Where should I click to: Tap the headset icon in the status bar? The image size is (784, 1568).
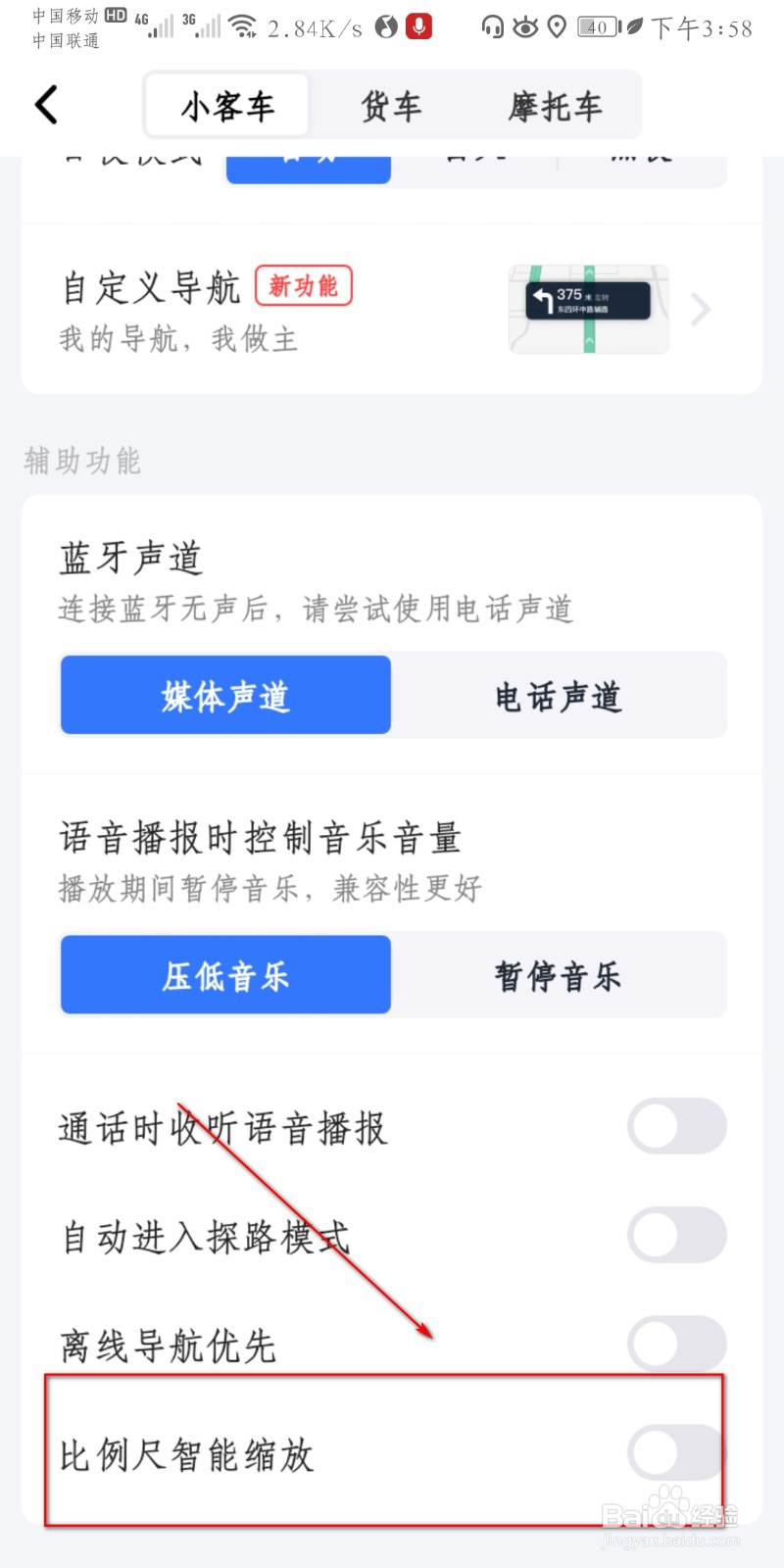click(x=492, y=27)
